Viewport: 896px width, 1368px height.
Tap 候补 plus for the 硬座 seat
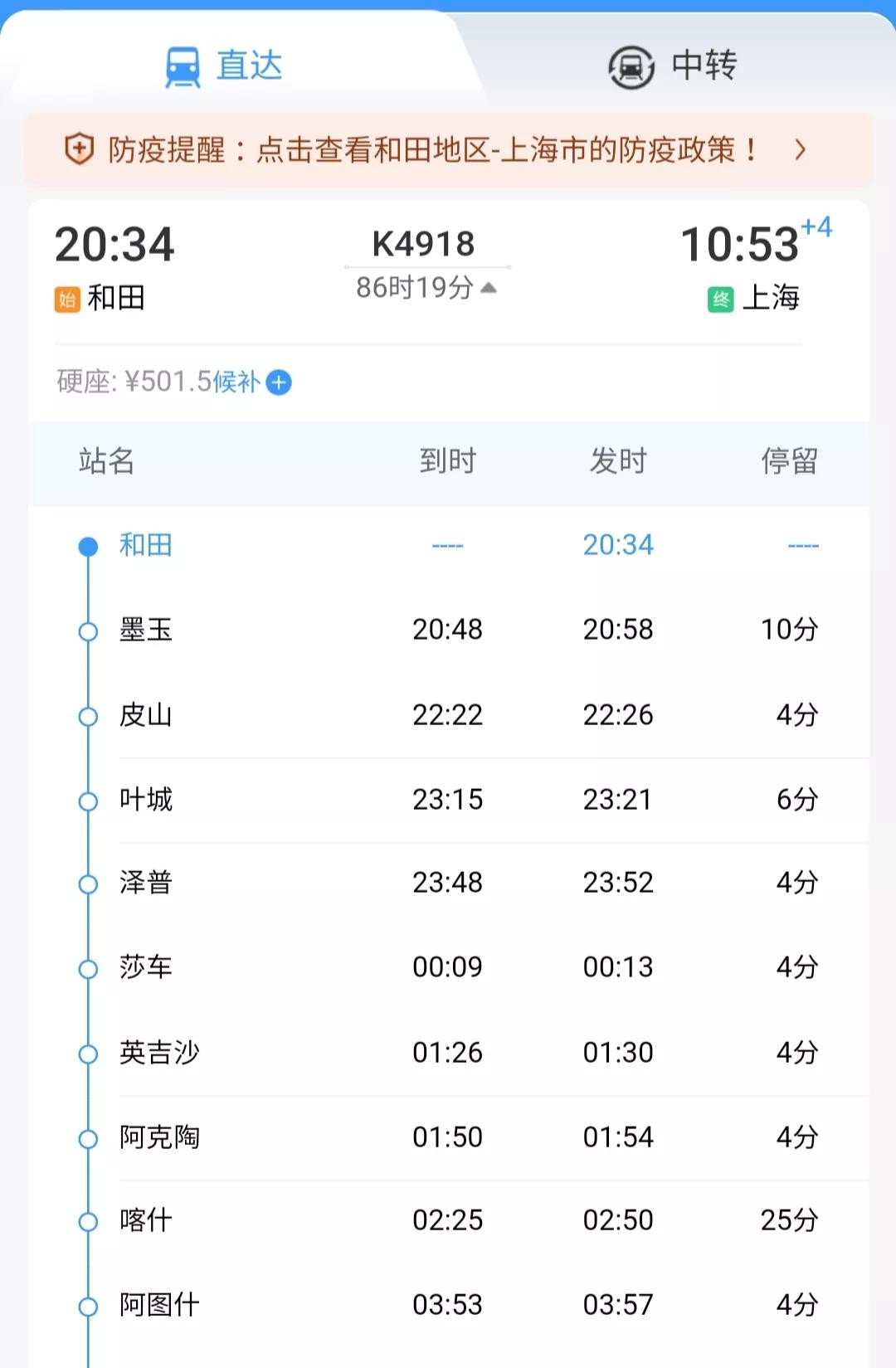coord(279,382)
